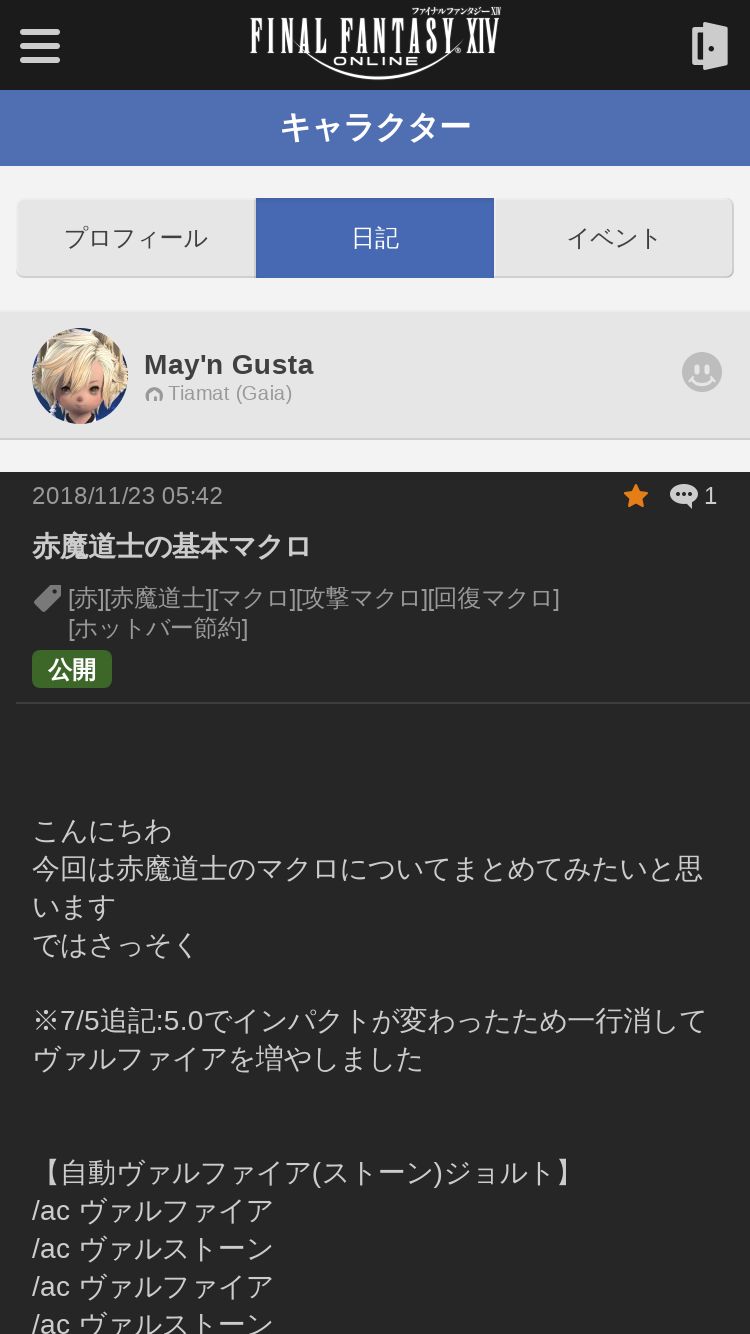Open the [赤魔道士] tag
750x1334 pixels.
157,599
